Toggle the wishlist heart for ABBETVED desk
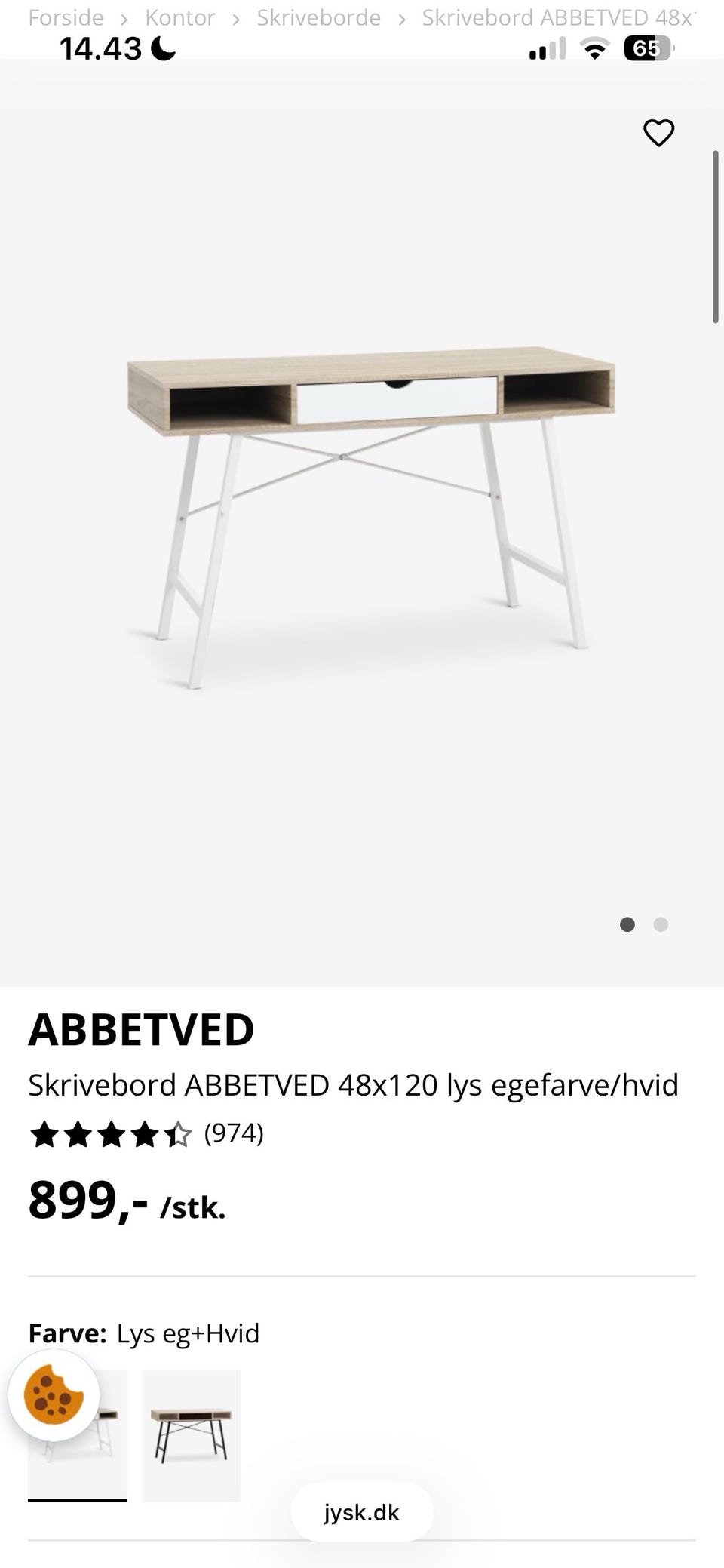Screen dimensions: 724x1568 click(658, 133)
